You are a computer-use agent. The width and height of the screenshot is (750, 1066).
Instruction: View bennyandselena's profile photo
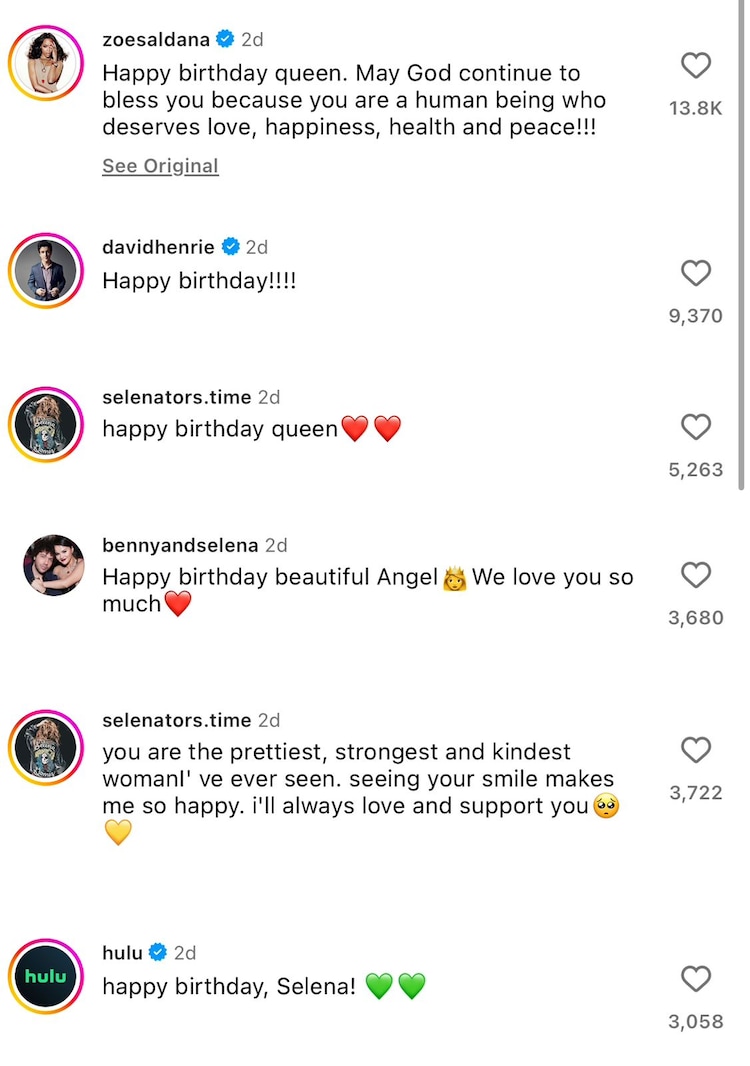coord(53,565)
